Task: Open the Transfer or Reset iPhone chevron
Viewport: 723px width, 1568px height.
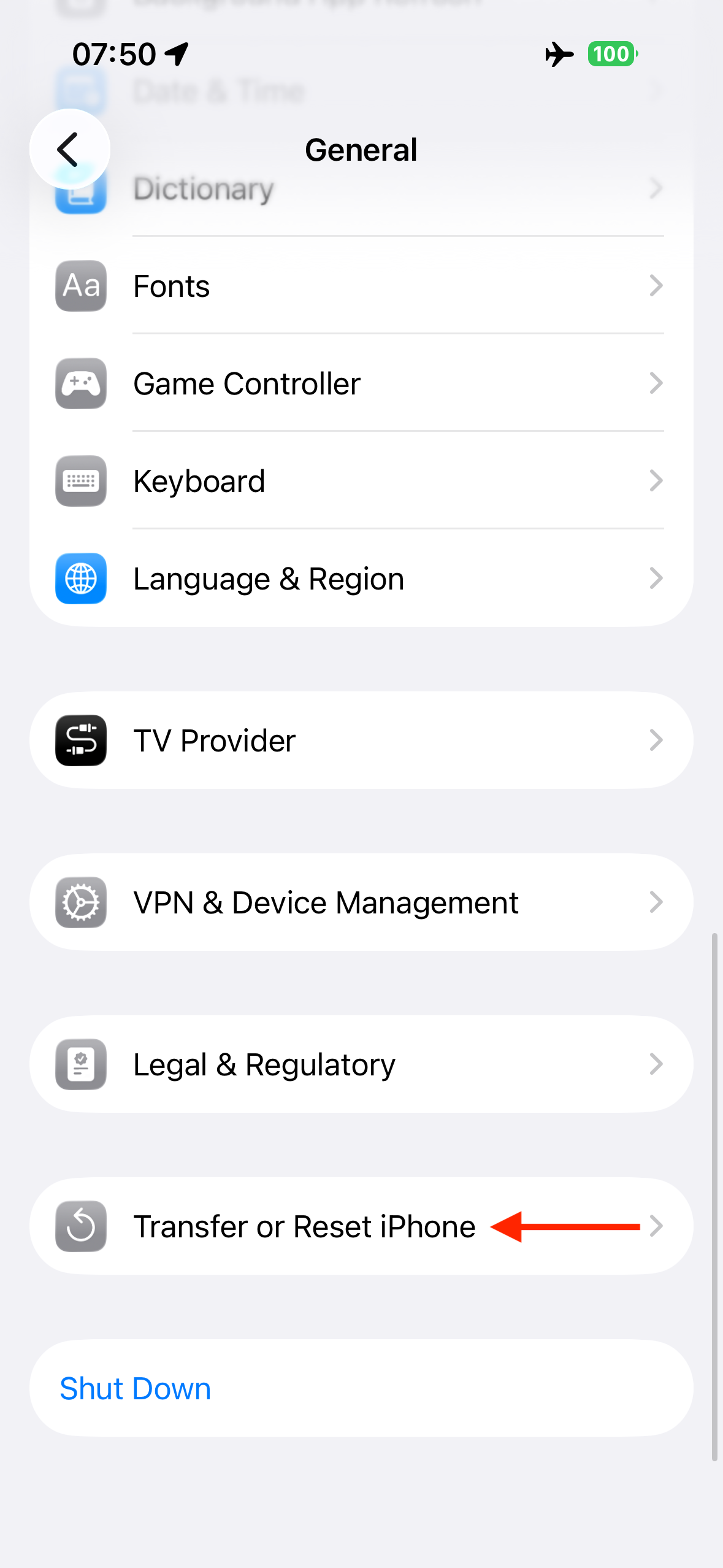Action: tap(656, 1226)
